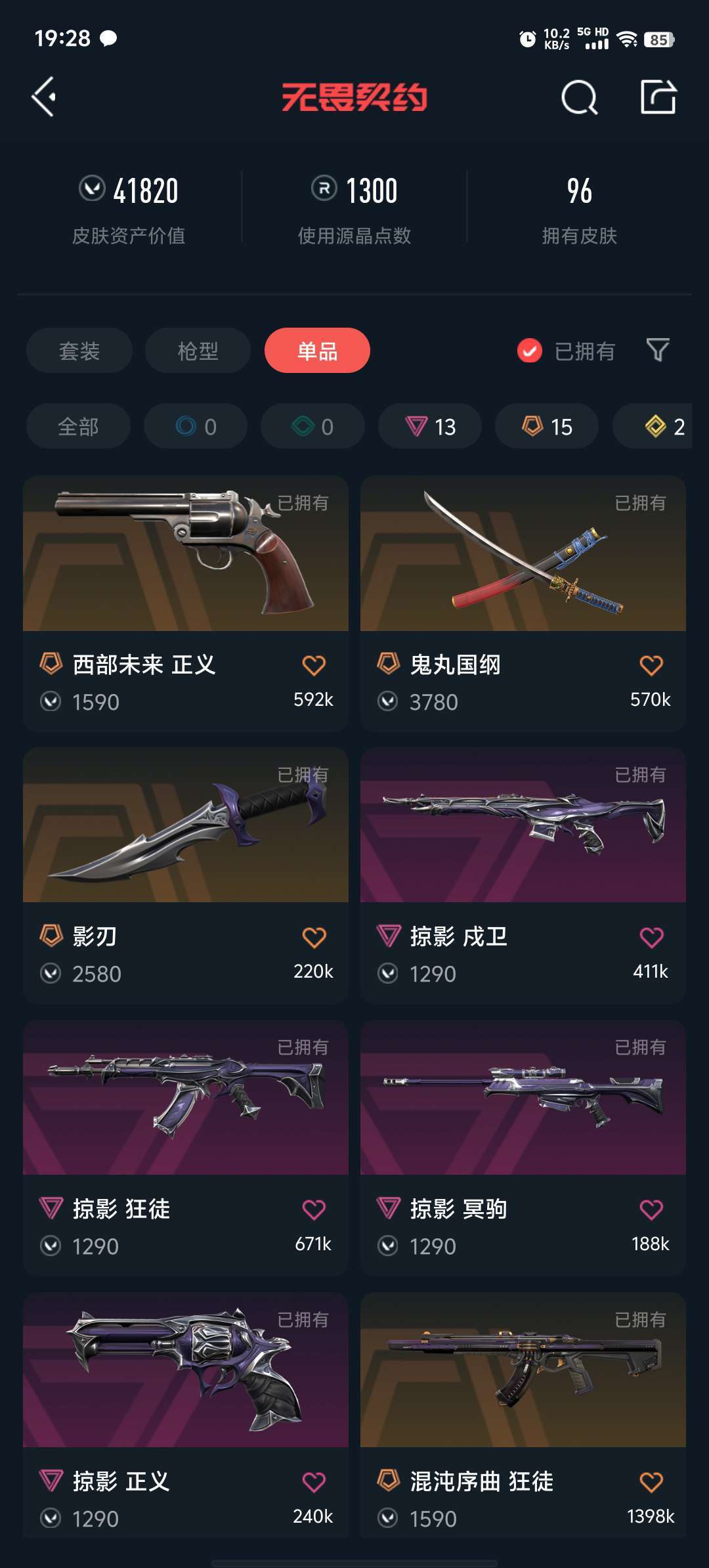
Task: Open the filter funnel icon
Action: (658, 350)
